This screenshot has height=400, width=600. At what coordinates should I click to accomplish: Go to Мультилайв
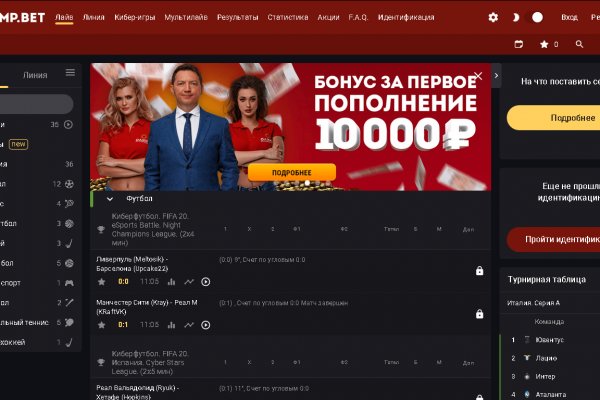(187, 17)
